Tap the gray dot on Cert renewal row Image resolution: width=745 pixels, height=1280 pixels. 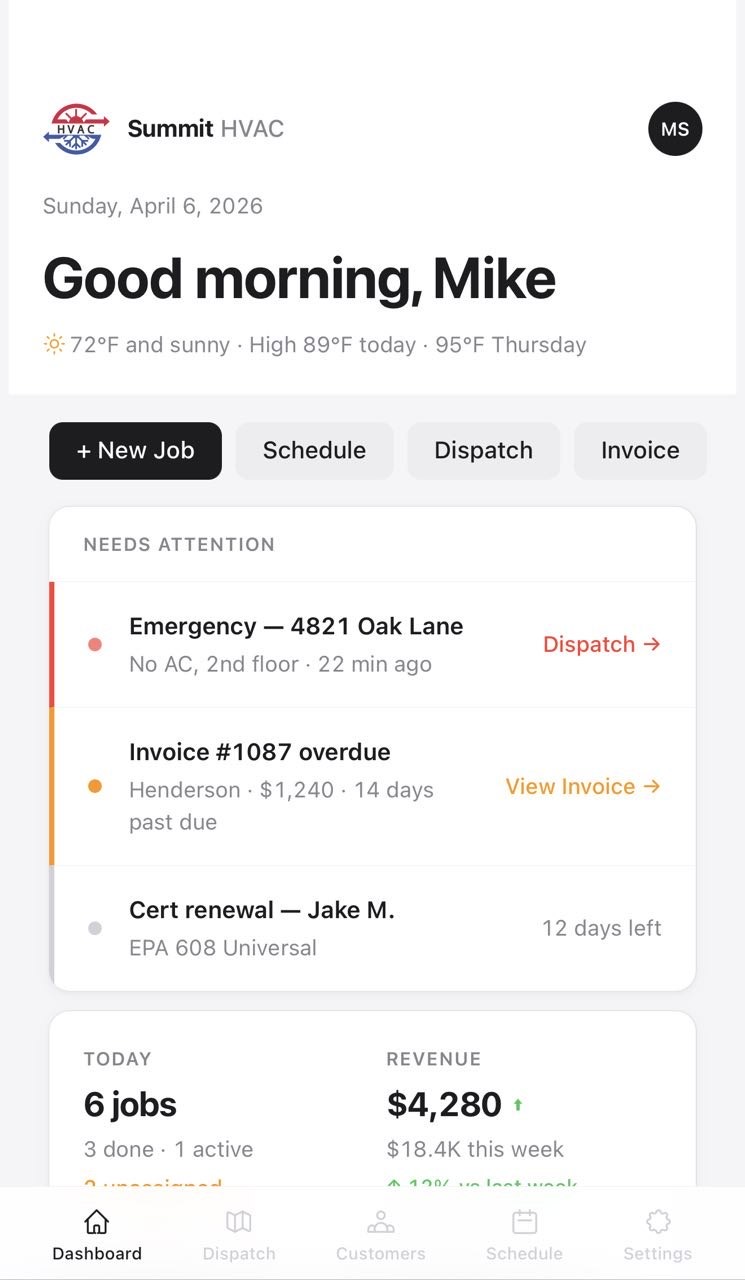[x=95, y=928]
